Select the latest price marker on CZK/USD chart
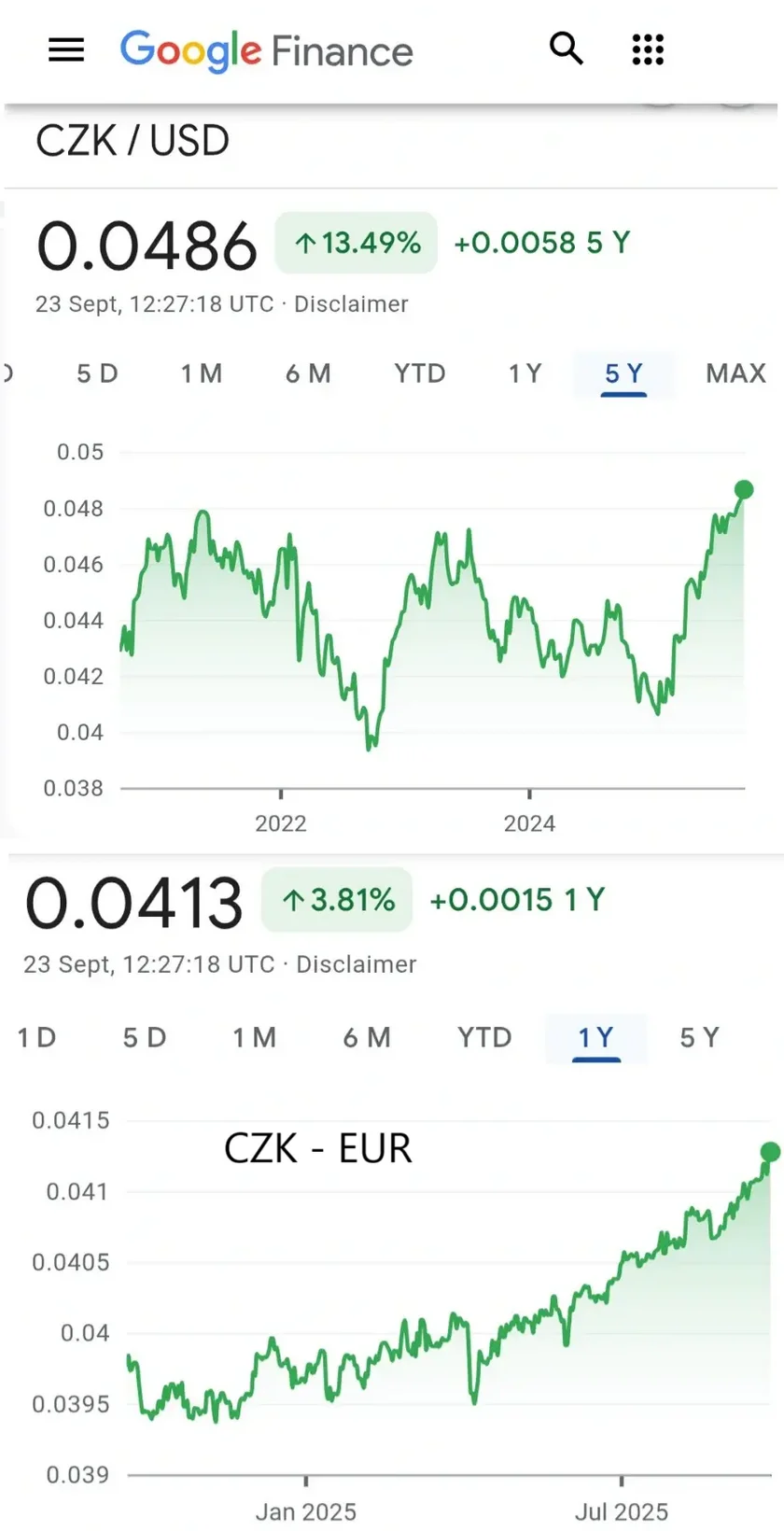Image resolution: width=784 pixels, height=1531 pixels. click(744, 489)
